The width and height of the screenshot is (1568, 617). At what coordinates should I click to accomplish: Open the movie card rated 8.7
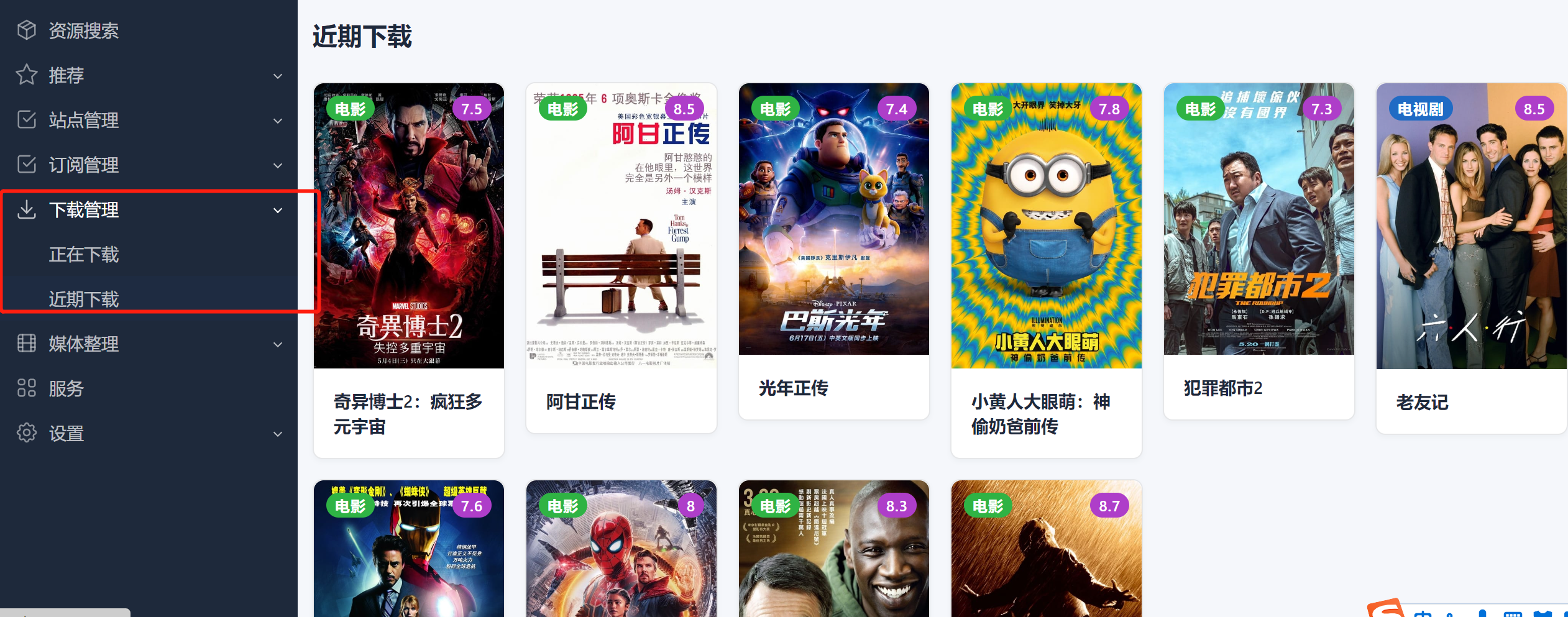pyautogui.click(x=1046, y=553)
